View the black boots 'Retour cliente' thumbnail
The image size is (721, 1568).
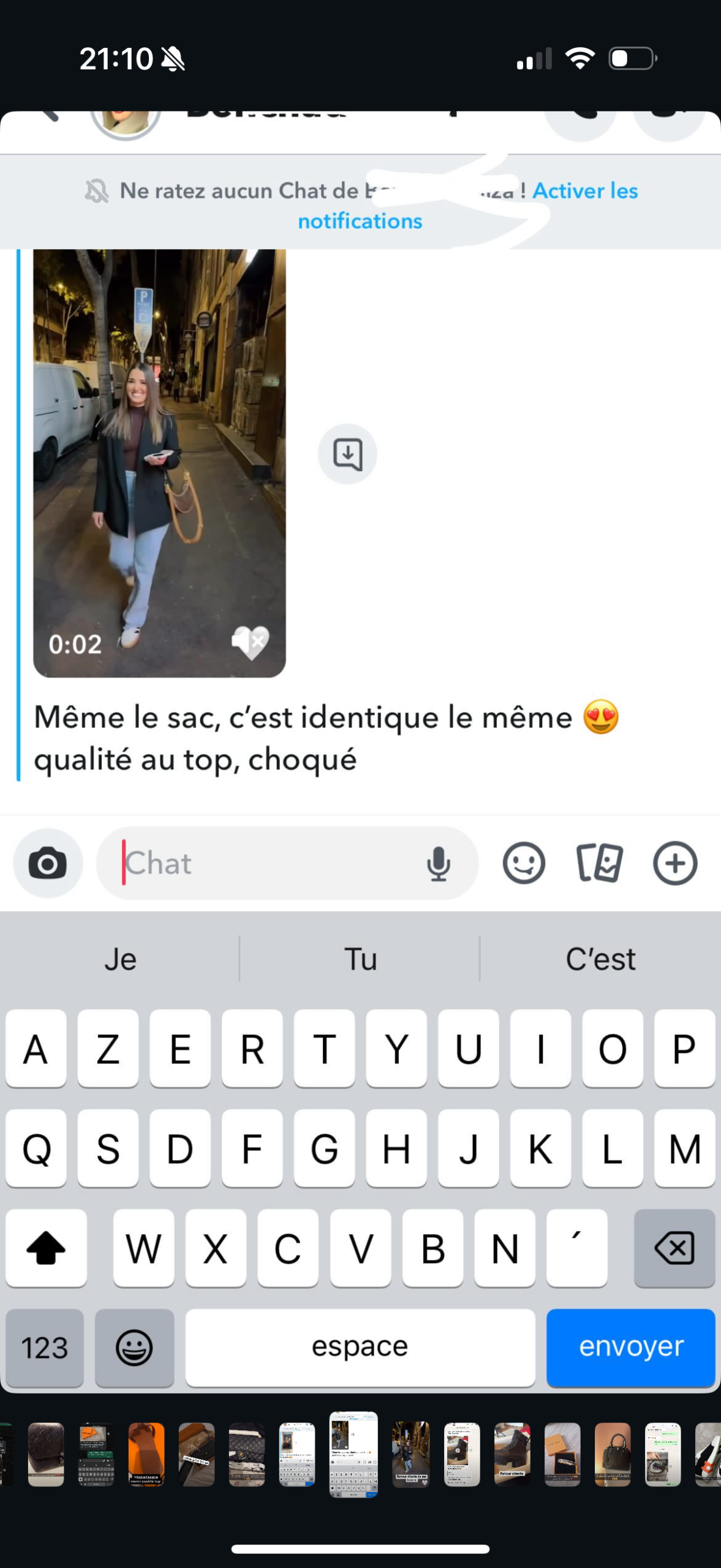pyautogui.click(x=512, y=1454)
